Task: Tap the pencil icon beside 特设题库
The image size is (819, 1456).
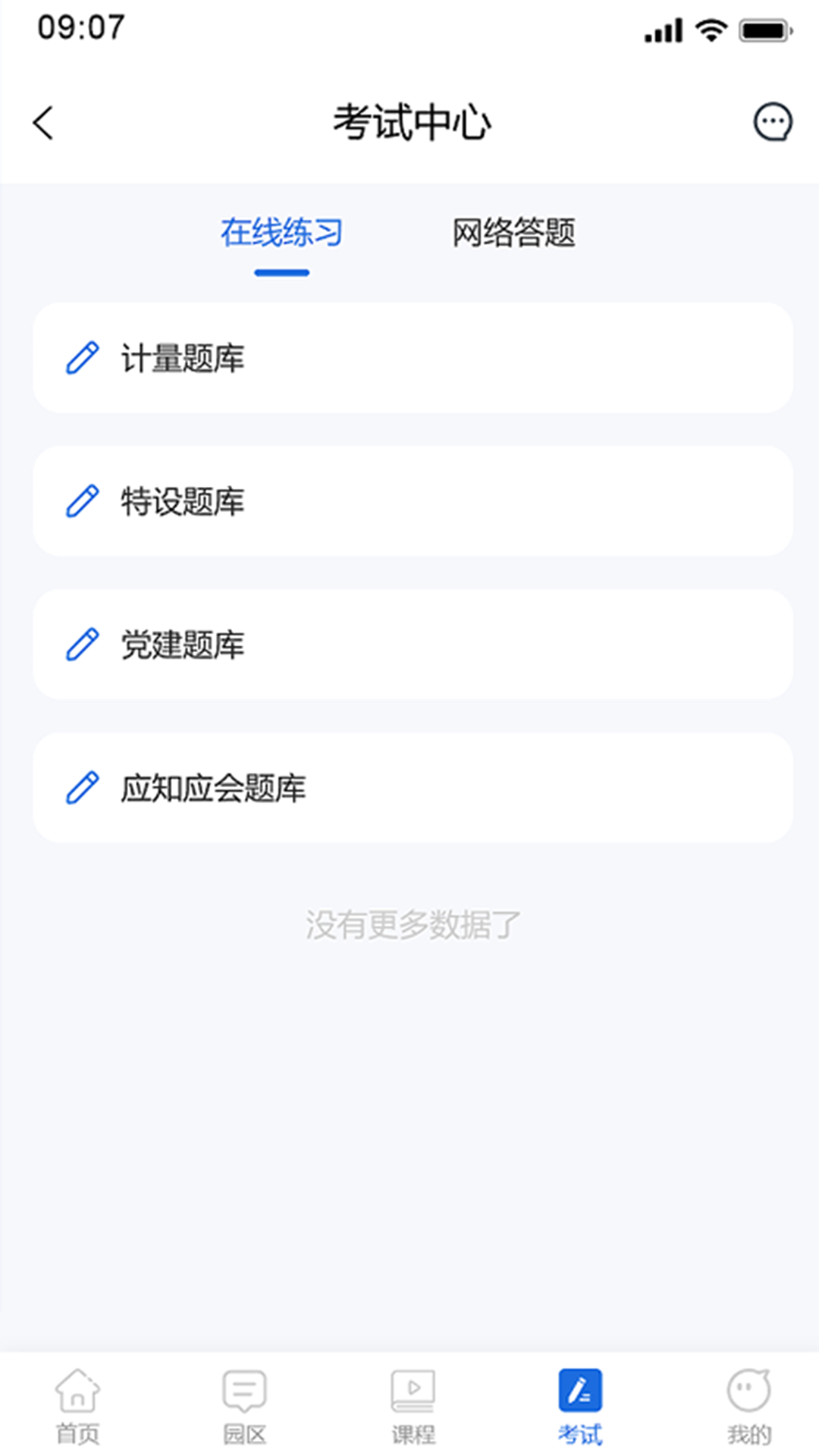Action: coord(83,500)
